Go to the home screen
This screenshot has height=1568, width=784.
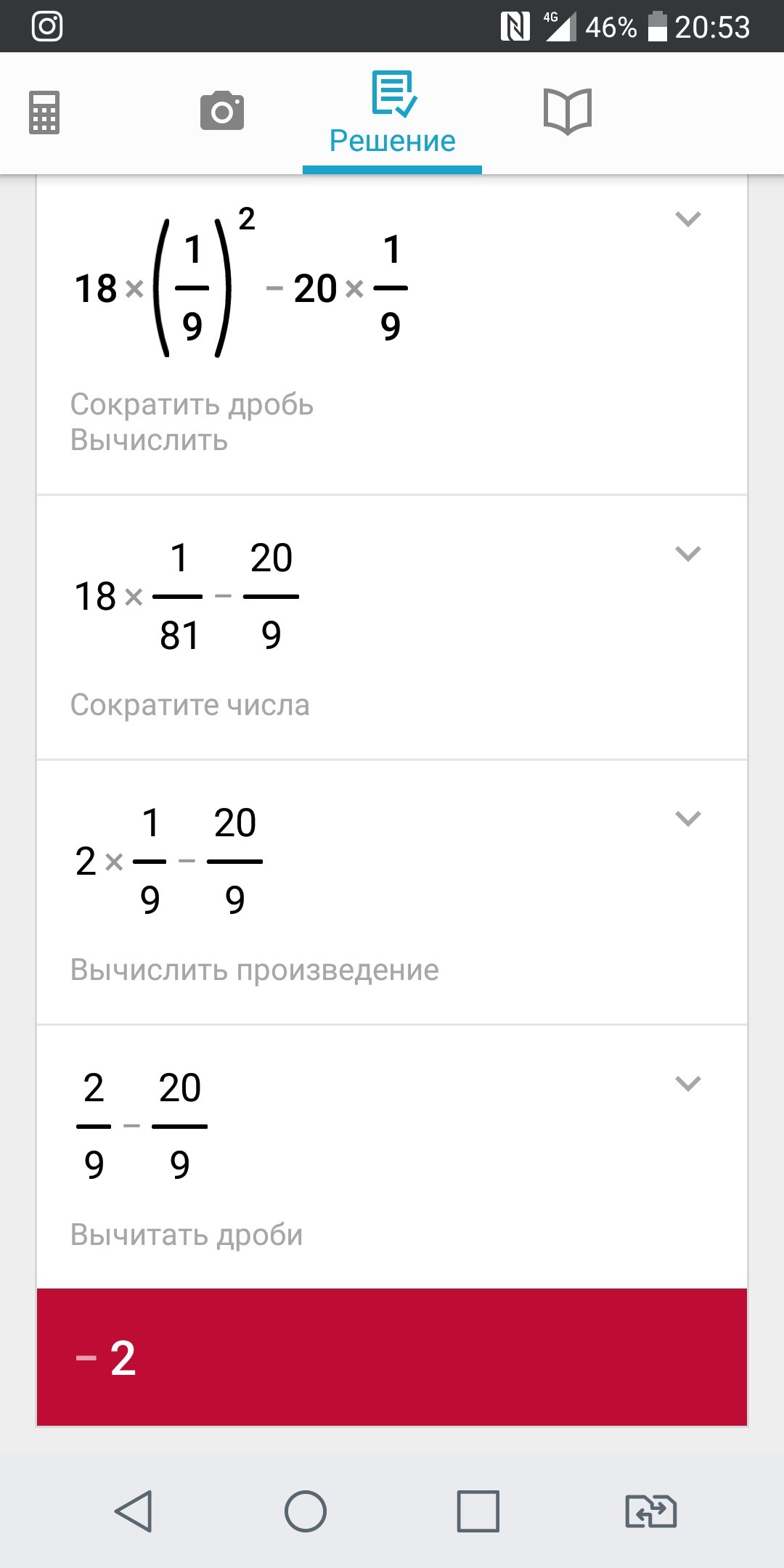[x=306, y=1511]
